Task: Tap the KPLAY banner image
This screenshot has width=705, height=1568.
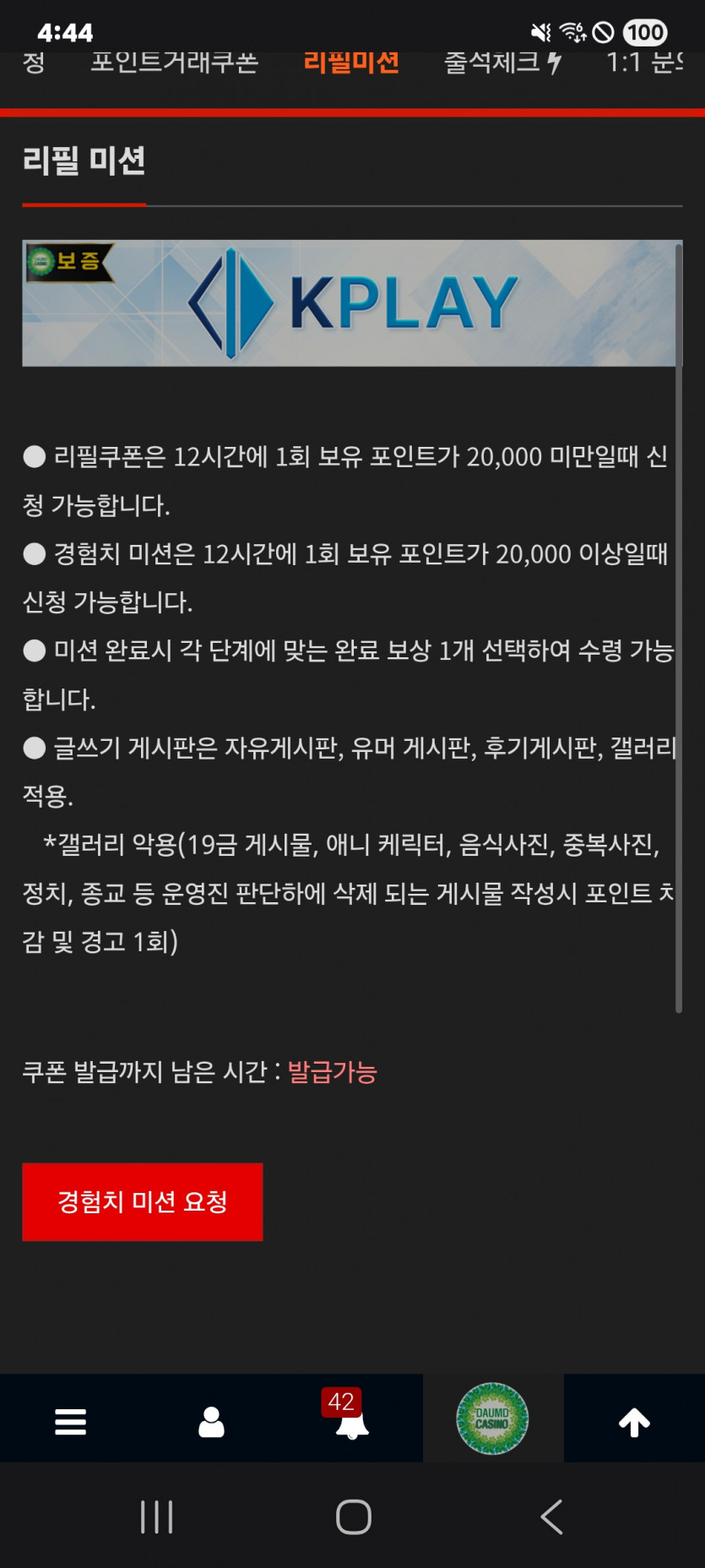Action: click(x=352, y=302)
